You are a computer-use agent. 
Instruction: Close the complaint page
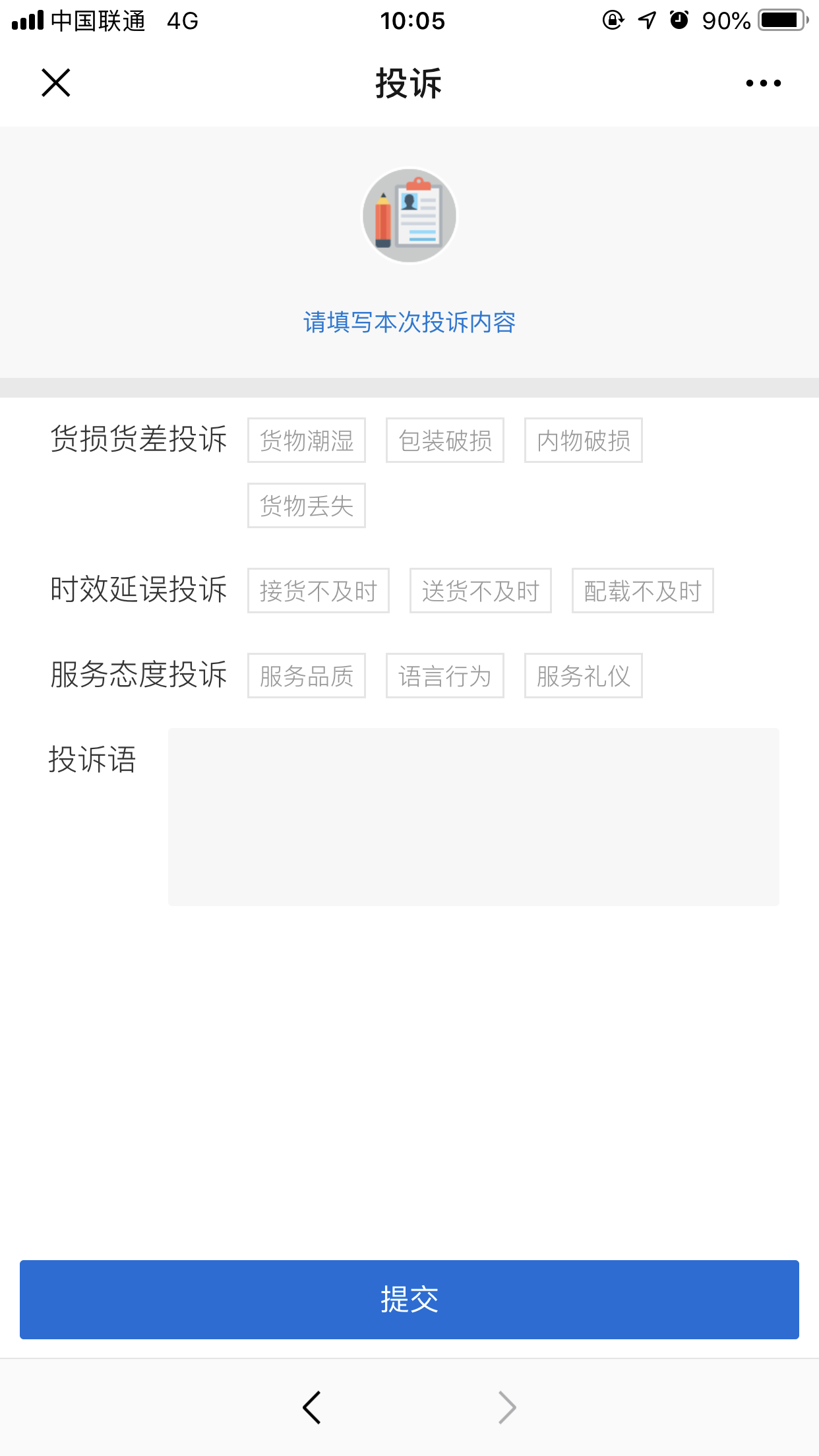coord(56,83)
